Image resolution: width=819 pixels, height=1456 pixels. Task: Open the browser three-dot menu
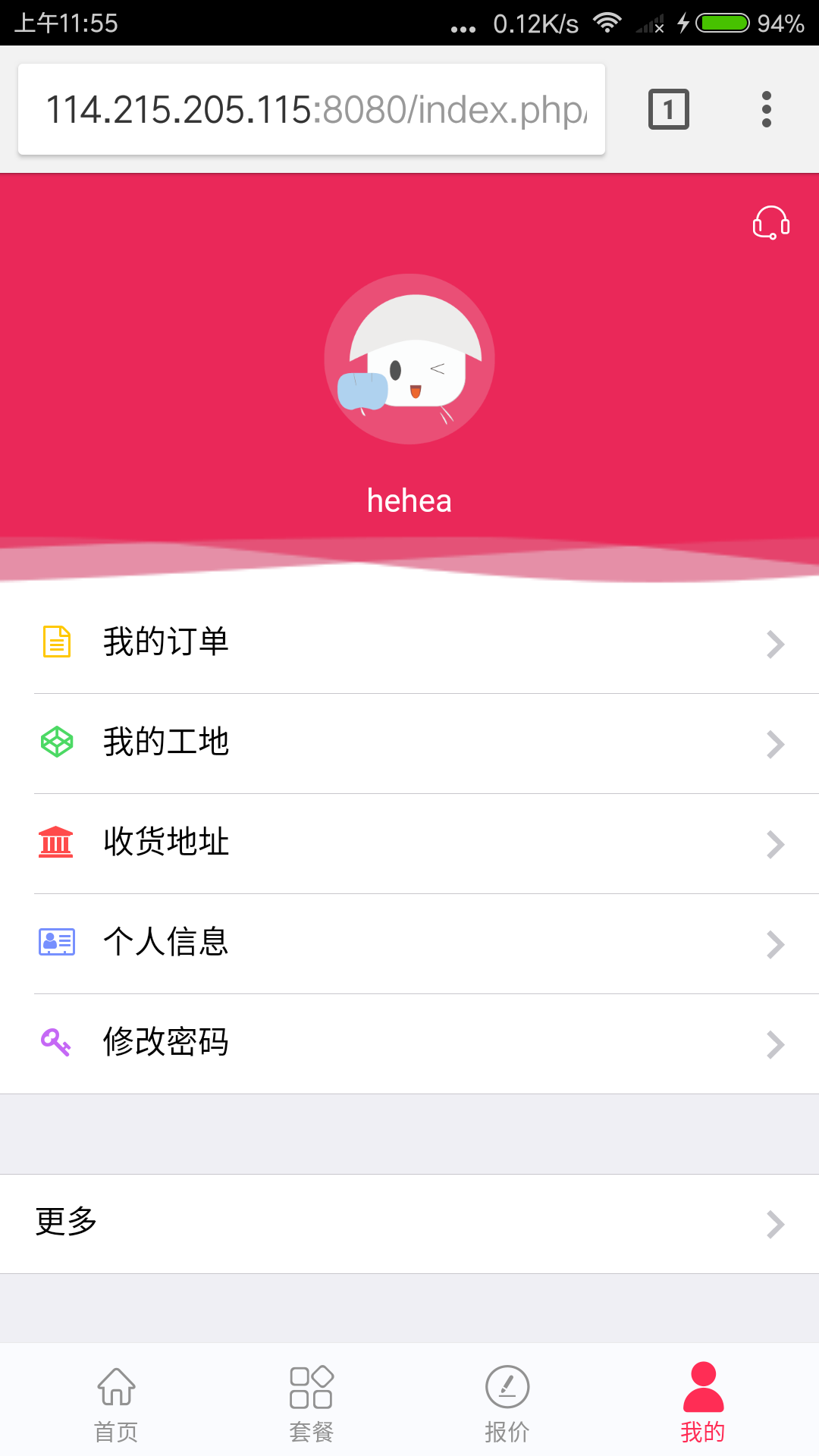coord(766,108)
